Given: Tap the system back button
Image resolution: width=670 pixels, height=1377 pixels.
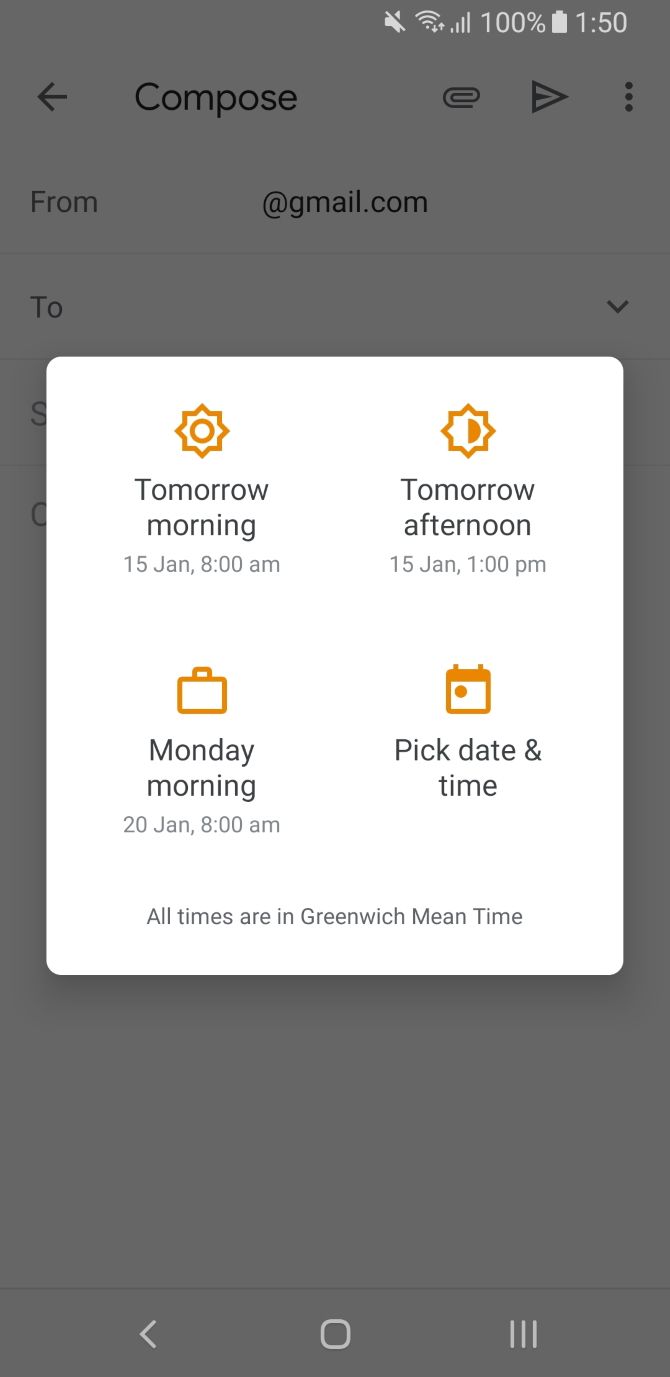Looking at the screenshot, I should [x=148, y=1333].
